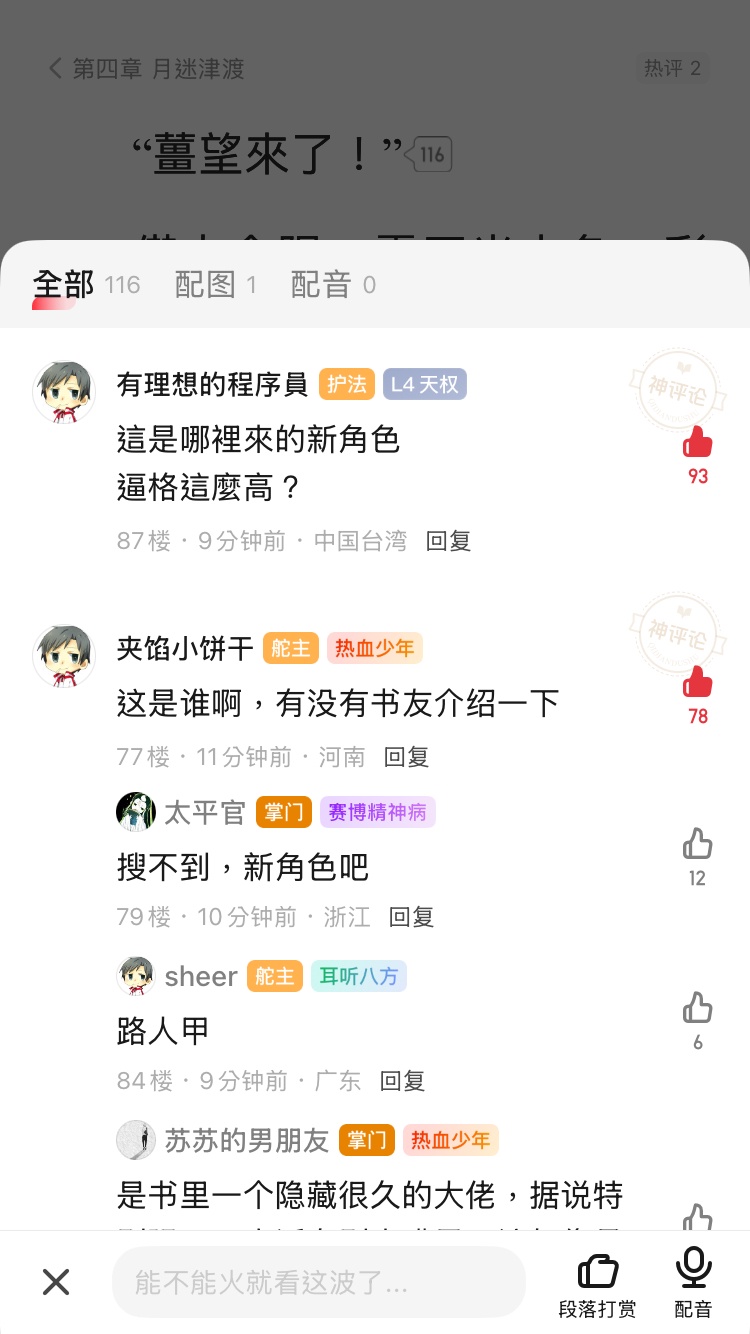Open the 配音 microphone button
Viewport: 750px width, 1334px height.
point(693,1284)
